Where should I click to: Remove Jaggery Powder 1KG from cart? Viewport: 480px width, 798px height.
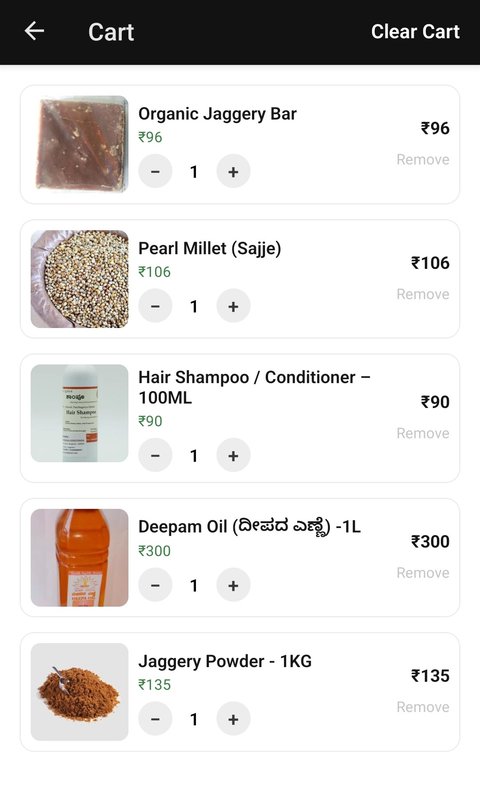point(423,707)
